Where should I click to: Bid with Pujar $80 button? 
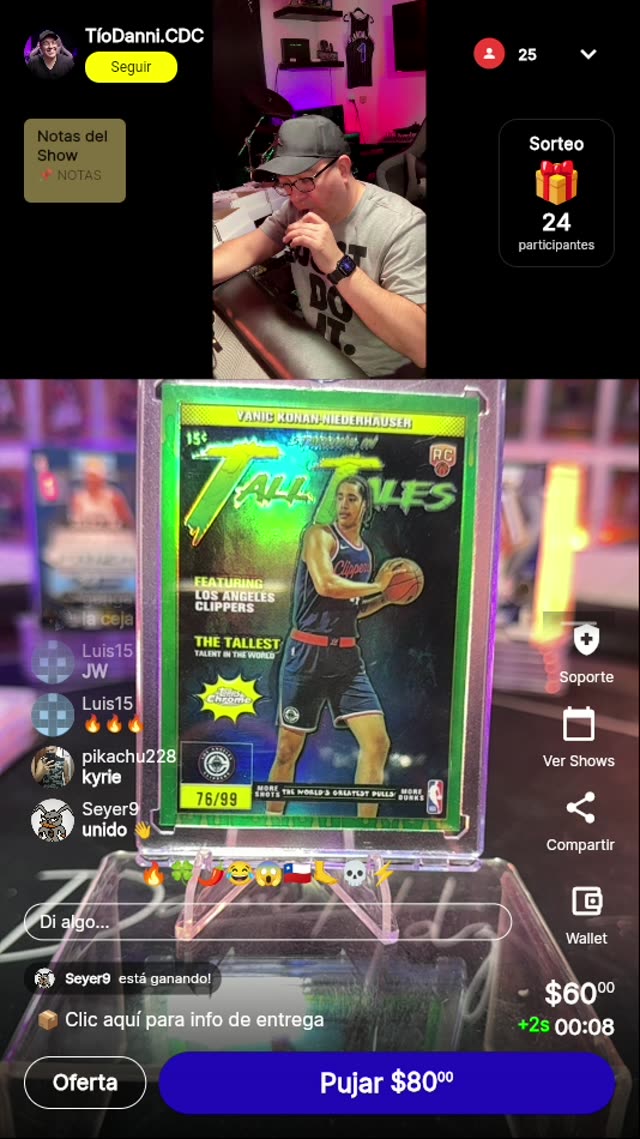click(x=386, y=1082)
